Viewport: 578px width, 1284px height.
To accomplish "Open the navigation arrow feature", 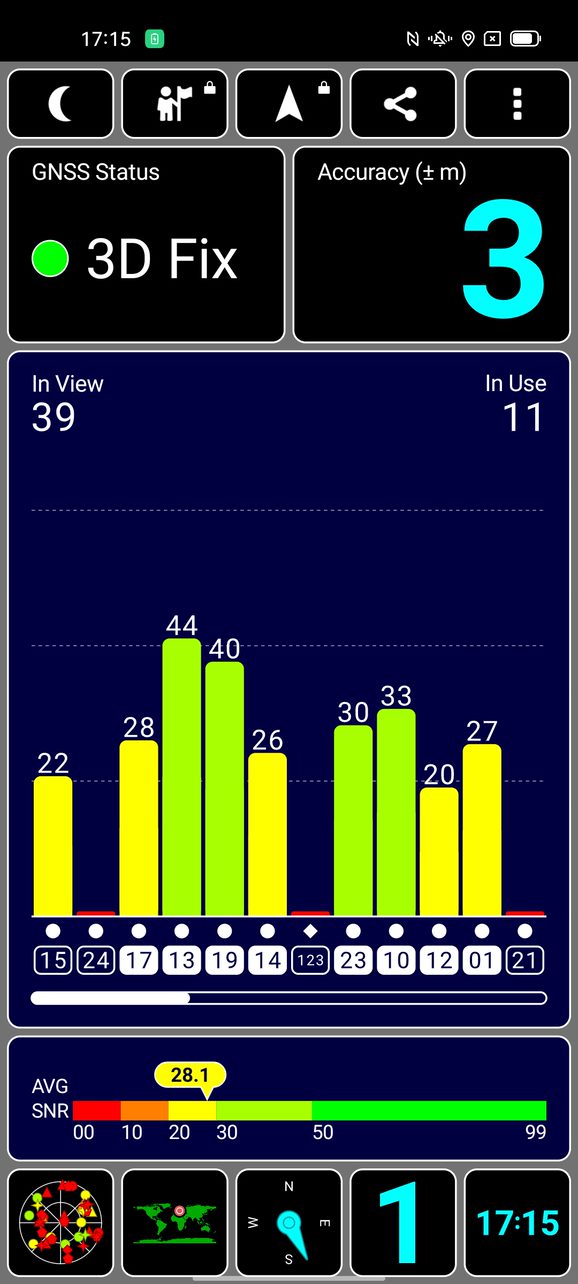I will (x=289, y=104).
